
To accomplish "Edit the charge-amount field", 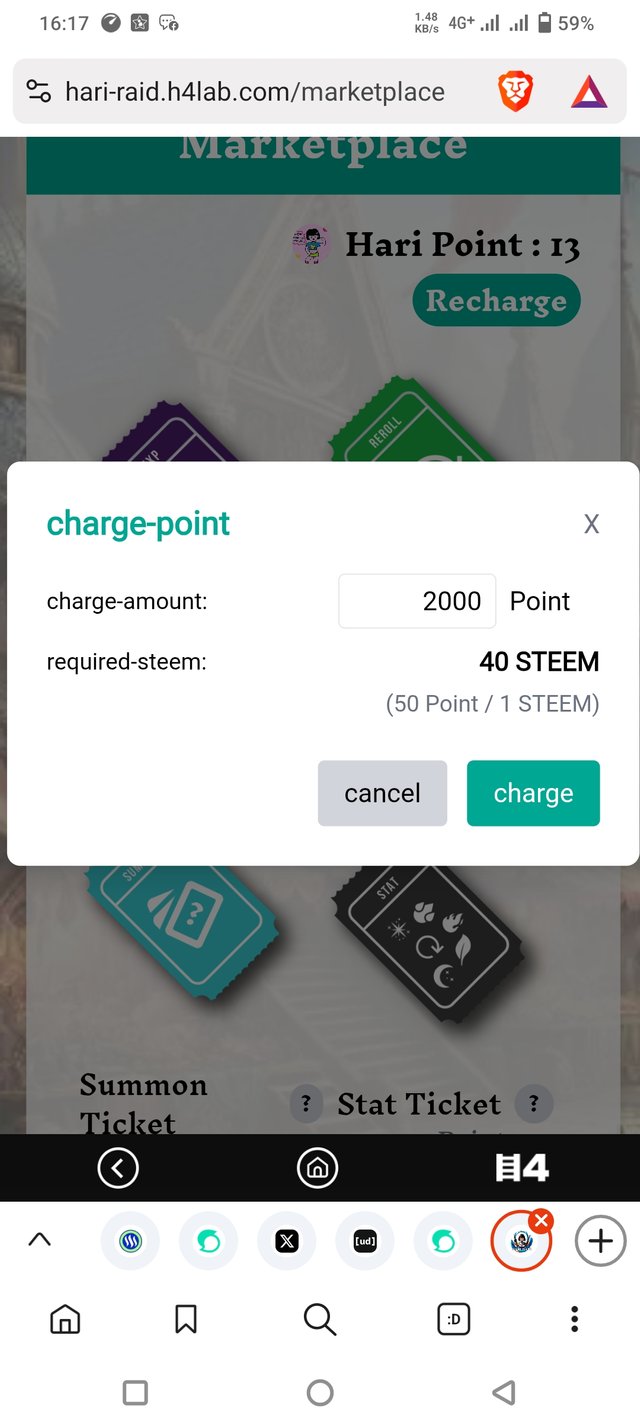I will tap(417, 601).
